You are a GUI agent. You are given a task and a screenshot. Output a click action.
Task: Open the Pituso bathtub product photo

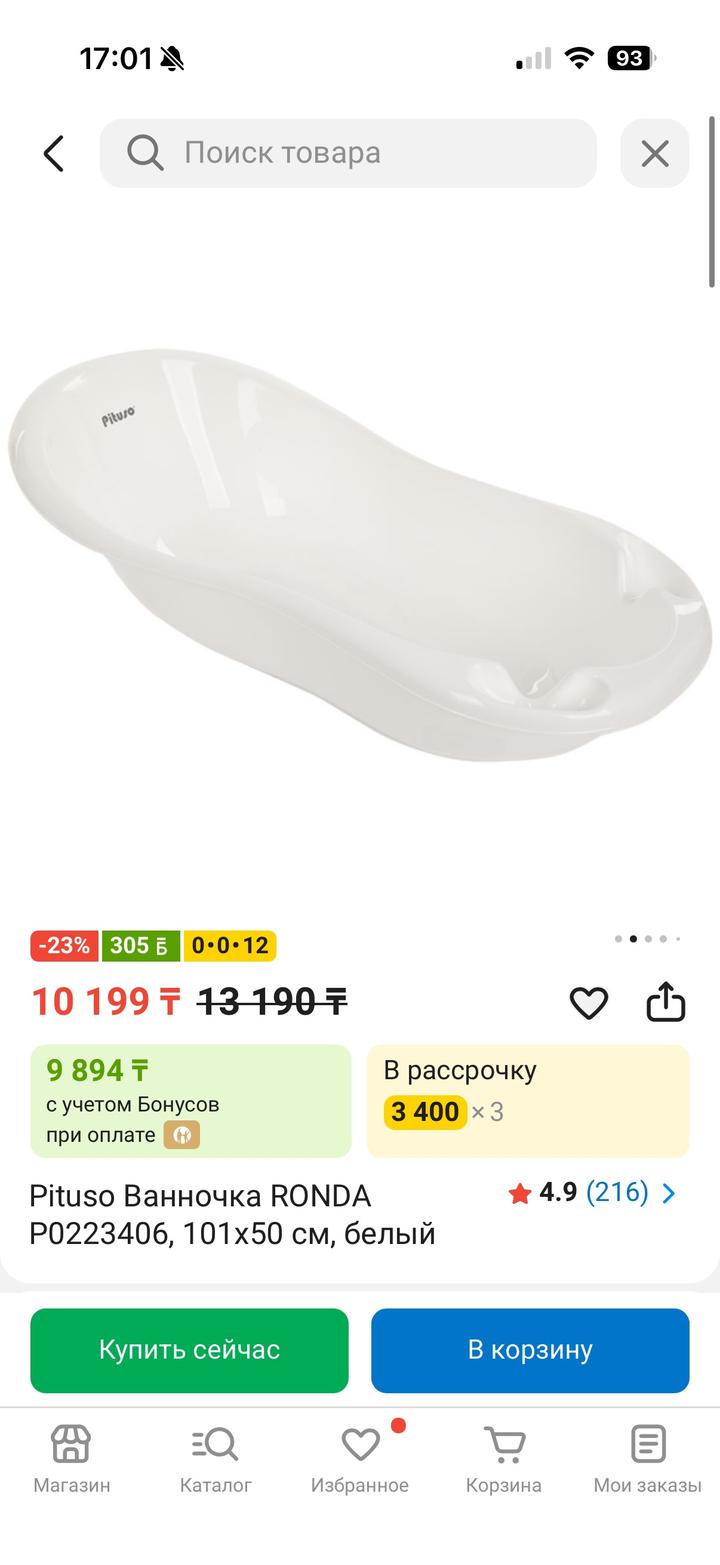[360, 555]
